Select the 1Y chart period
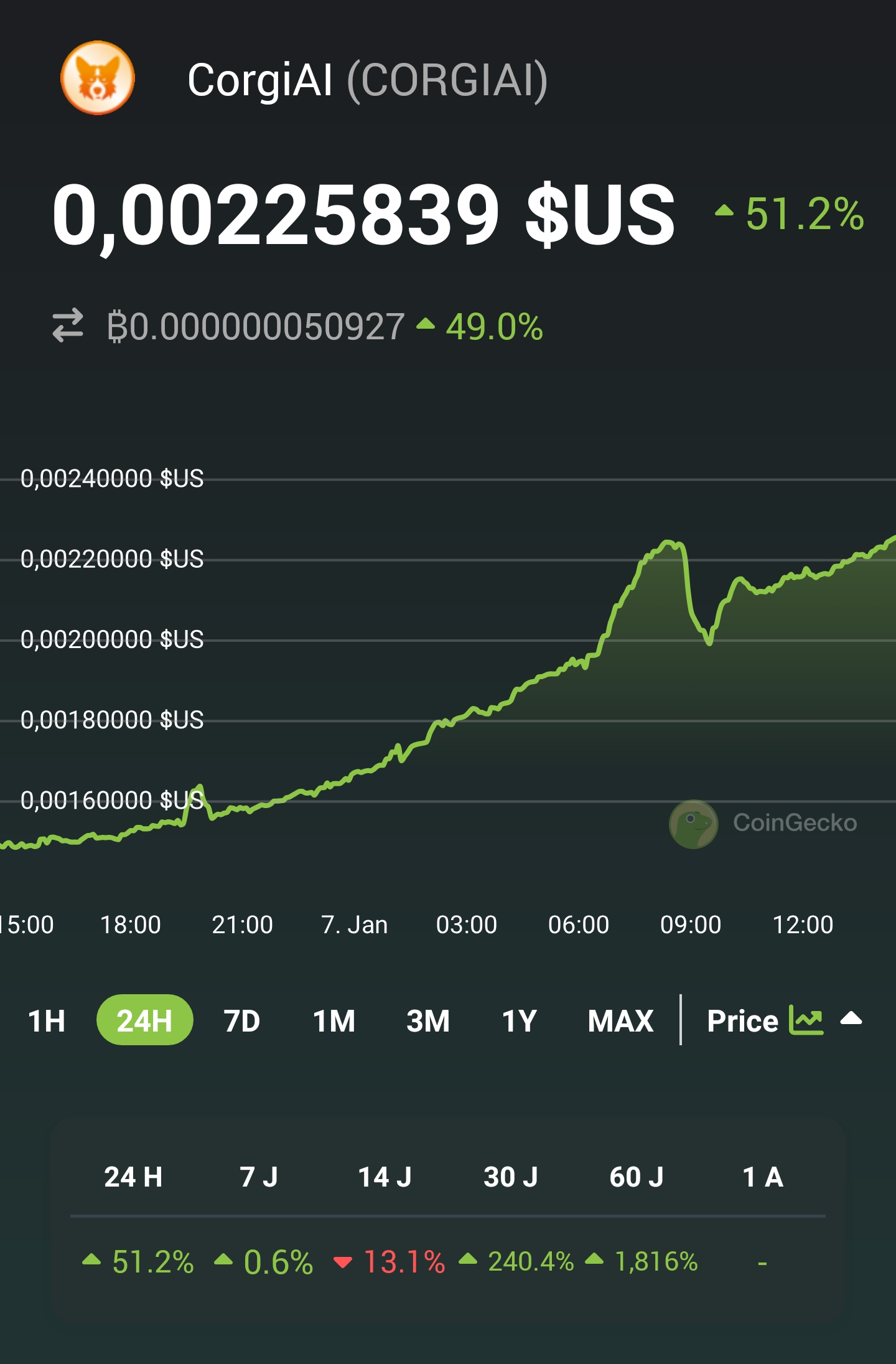 [519, 1021]
